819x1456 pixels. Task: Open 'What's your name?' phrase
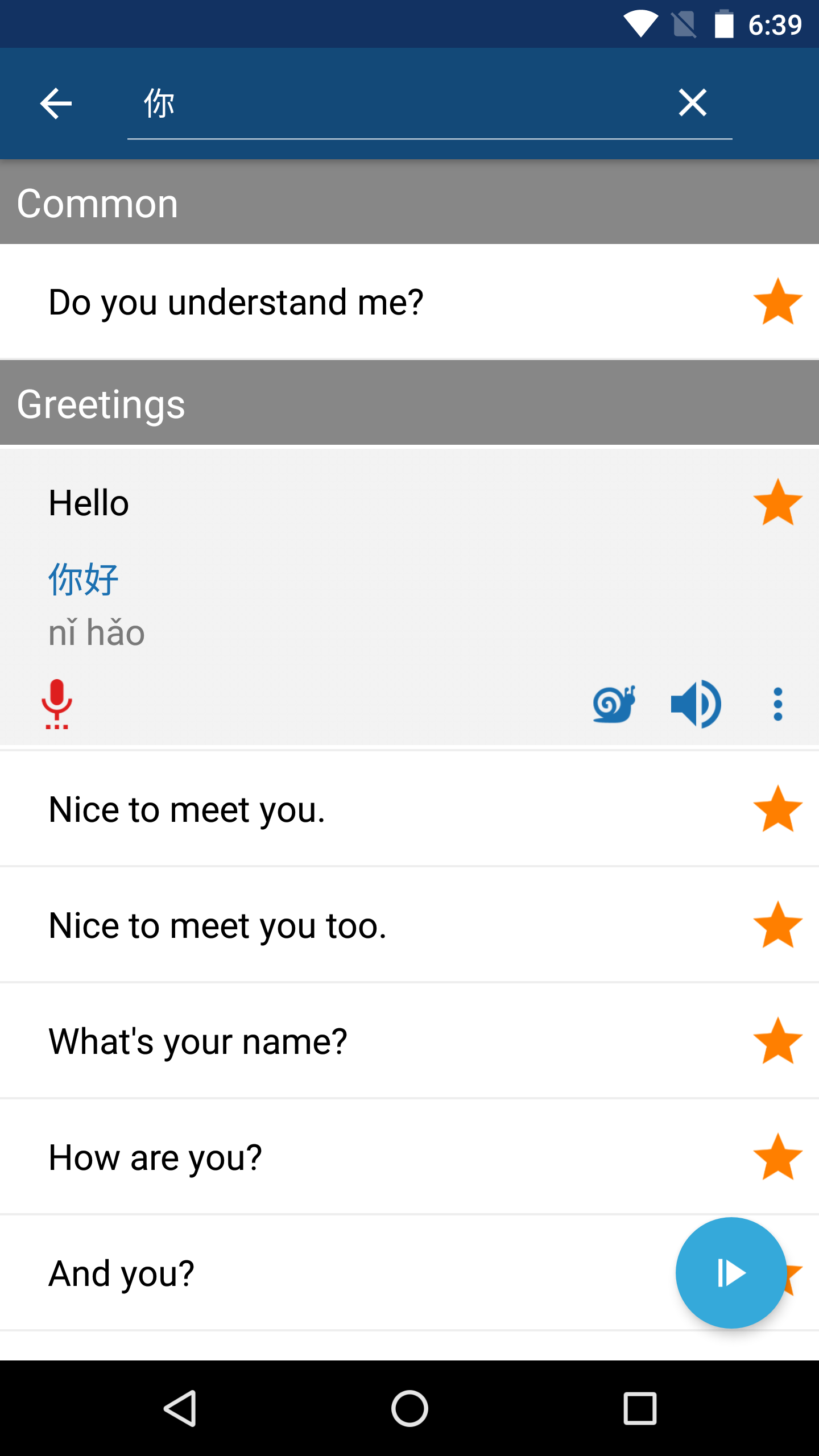(198, 1041)
